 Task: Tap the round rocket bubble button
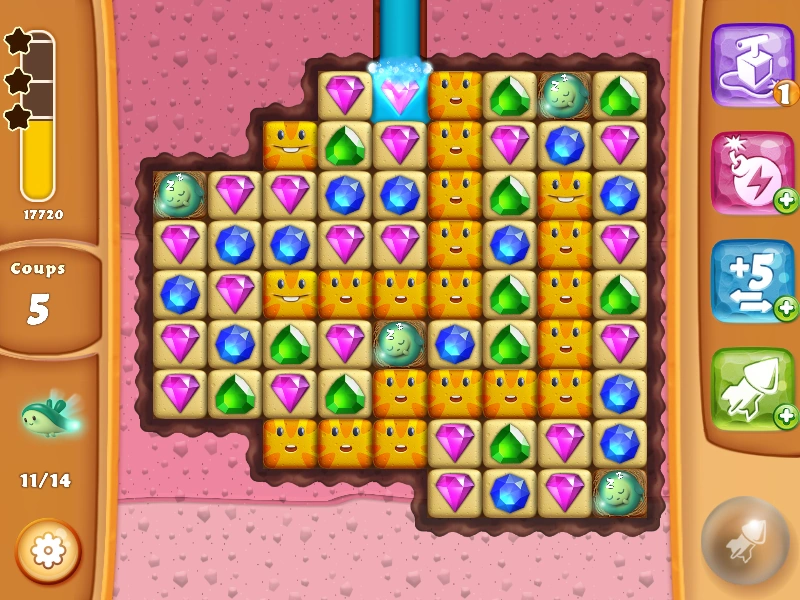tap(745, 541)
